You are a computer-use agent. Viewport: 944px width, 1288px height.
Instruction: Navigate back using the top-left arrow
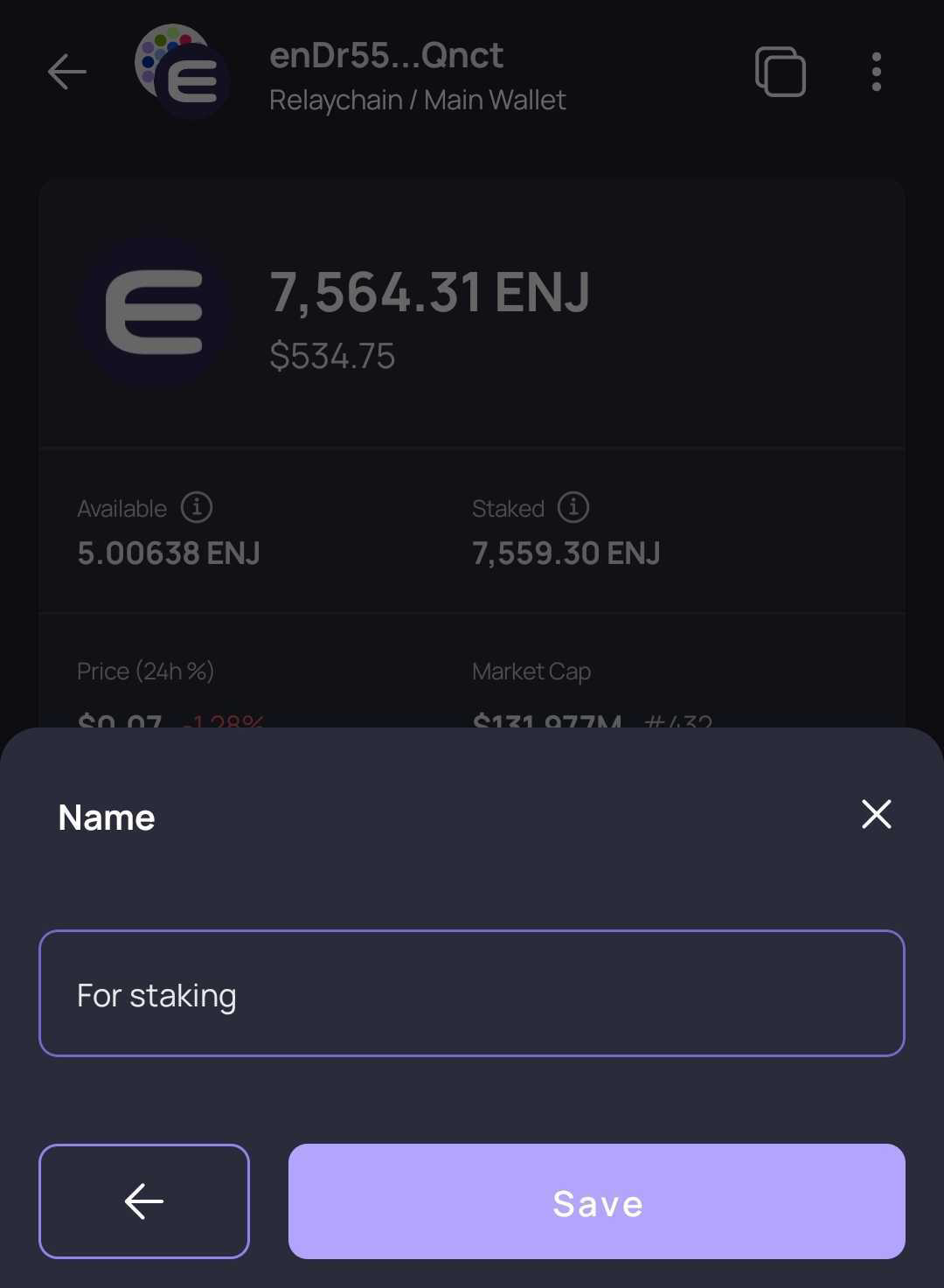point(66,73)
